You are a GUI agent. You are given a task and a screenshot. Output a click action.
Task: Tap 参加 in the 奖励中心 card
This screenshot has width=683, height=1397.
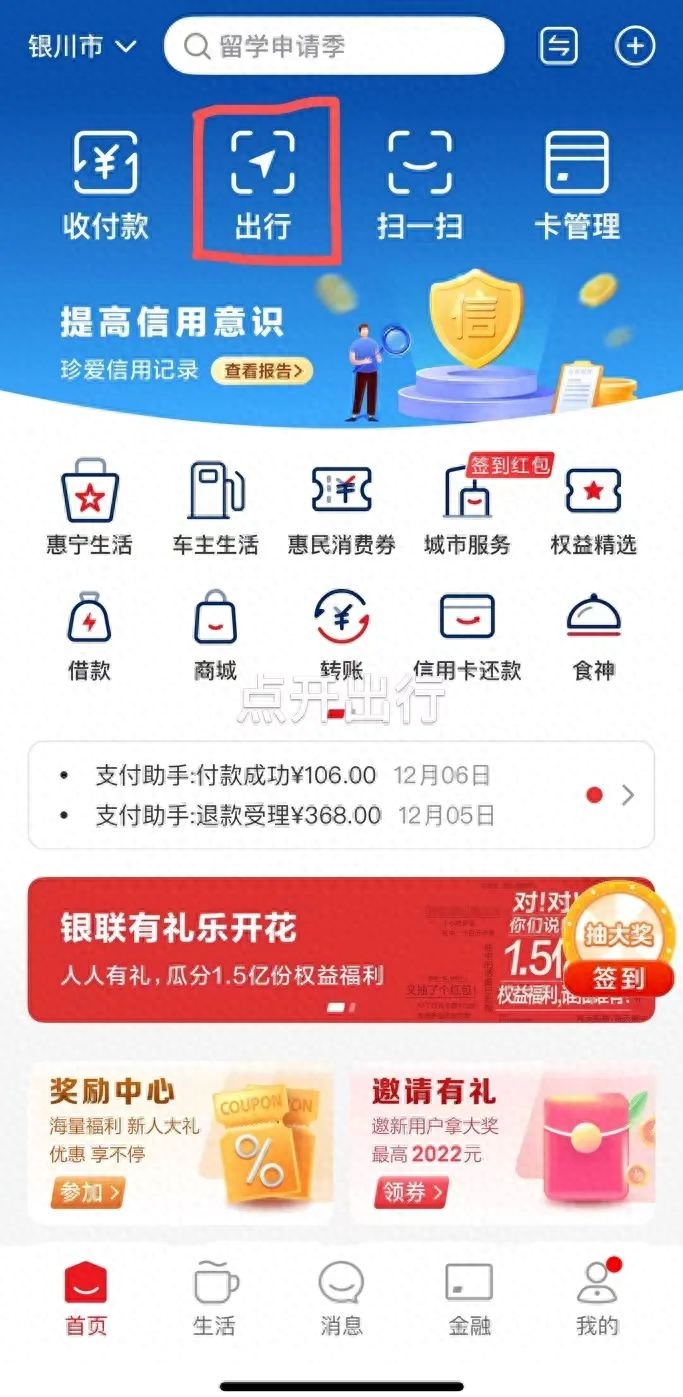[87, 1192]
